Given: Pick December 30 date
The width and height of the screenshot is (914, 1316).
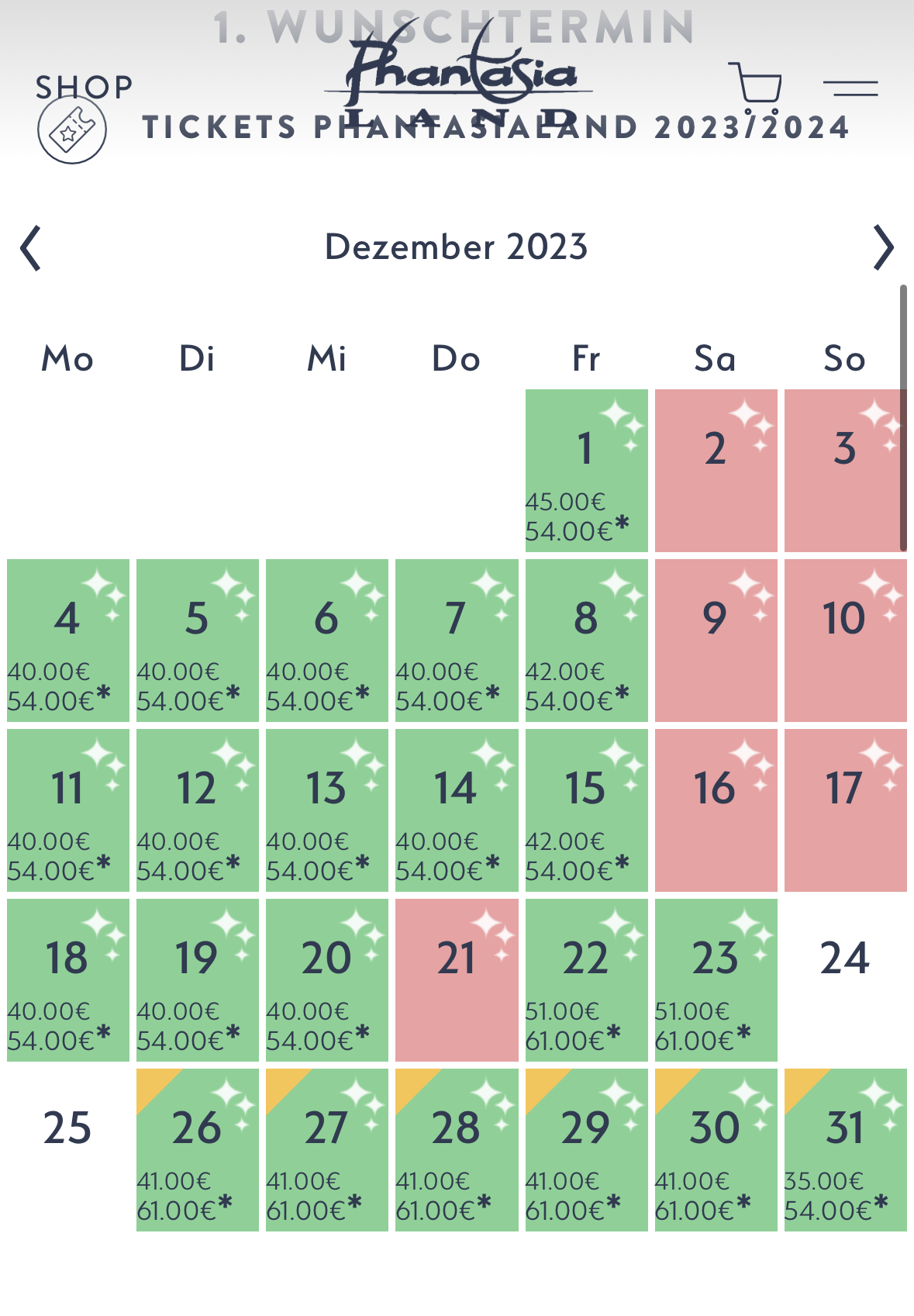Looking at the screenshot, I should (x=716, y=1150).
